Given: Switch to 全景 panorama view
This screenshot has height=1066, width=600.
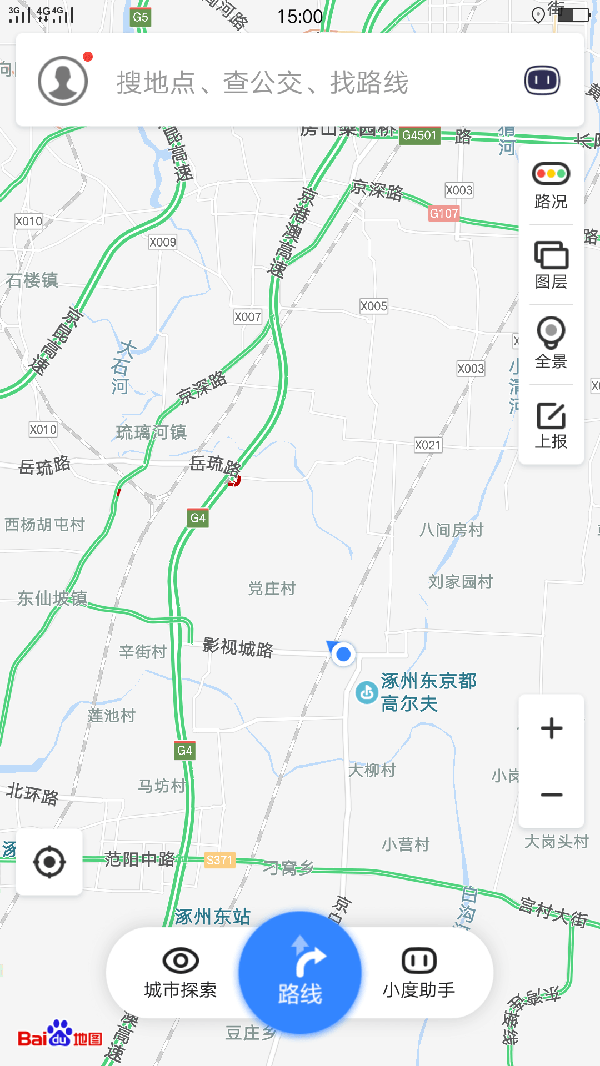Looking at the screenshot, I should tap(551, 344).
